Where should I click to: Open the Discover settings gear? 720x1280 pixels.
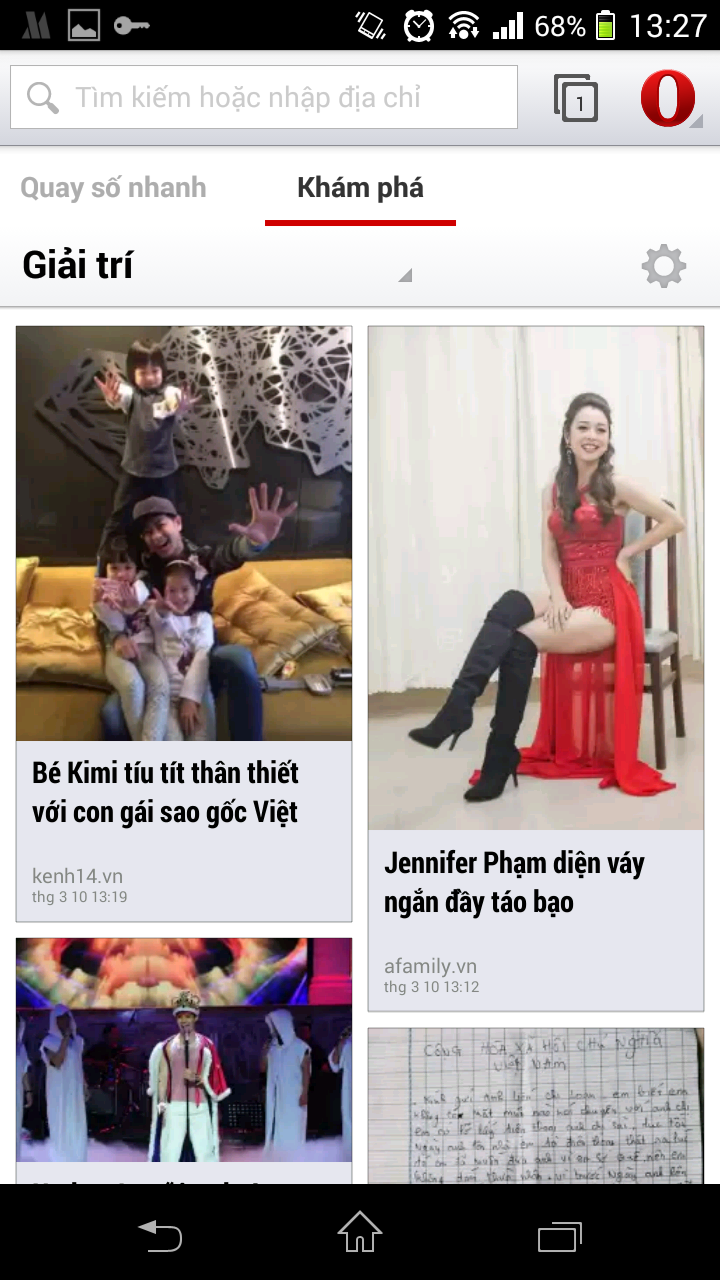664,266
